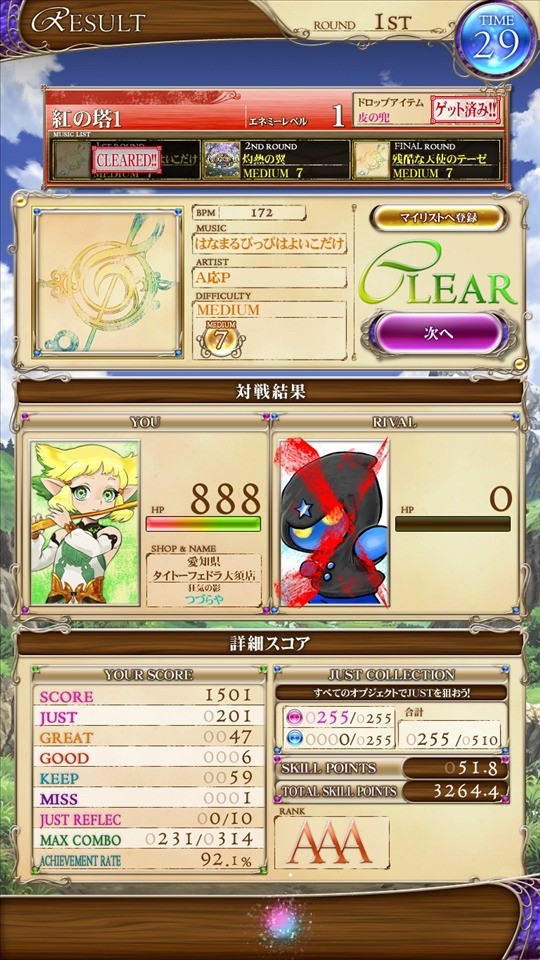Add song via マイリストへ登録 button
The height and width of the screenshot is (960, 540).
pyautogui.click(x=438, y=218)
